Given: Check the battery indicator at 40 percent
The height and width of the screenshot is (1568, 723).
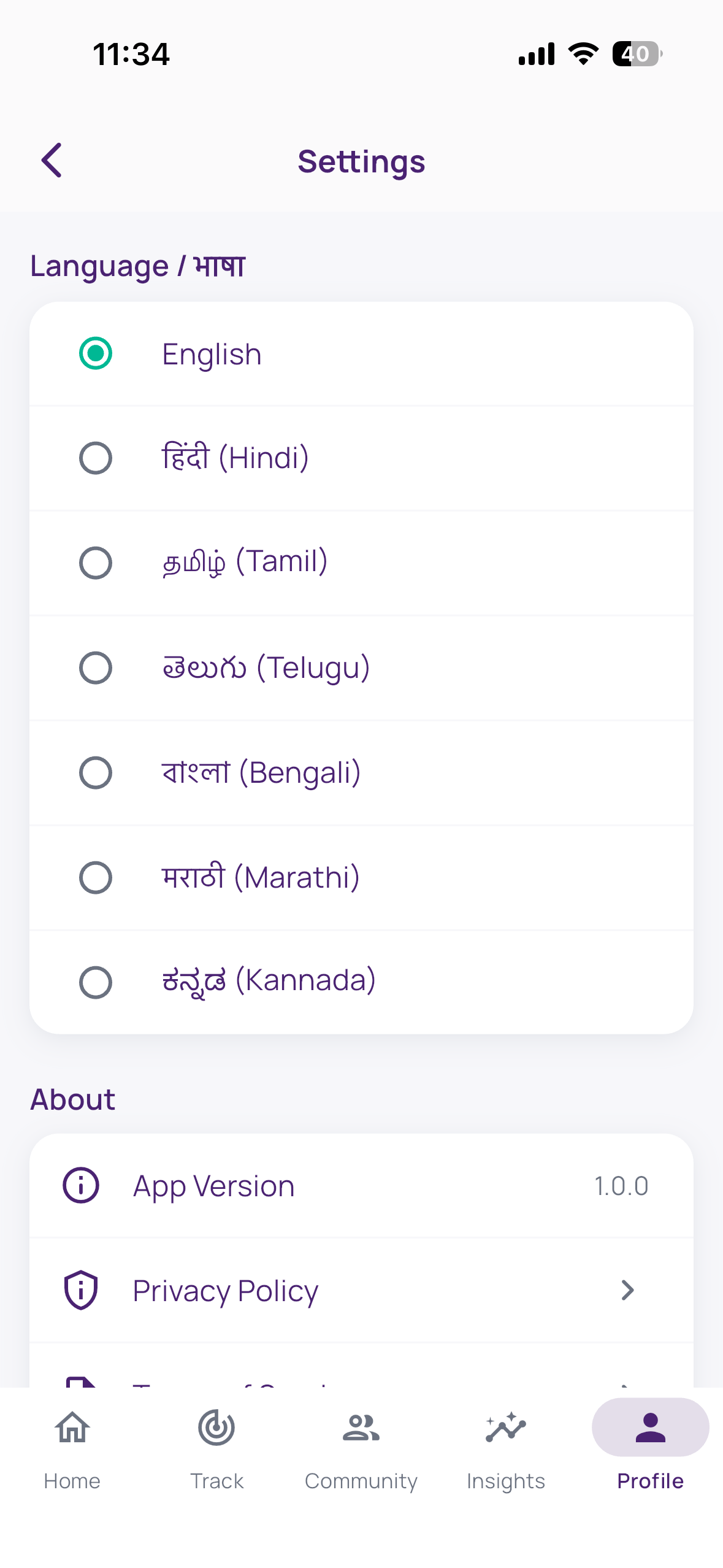Looking at the screenshot, I should [636, 55].
